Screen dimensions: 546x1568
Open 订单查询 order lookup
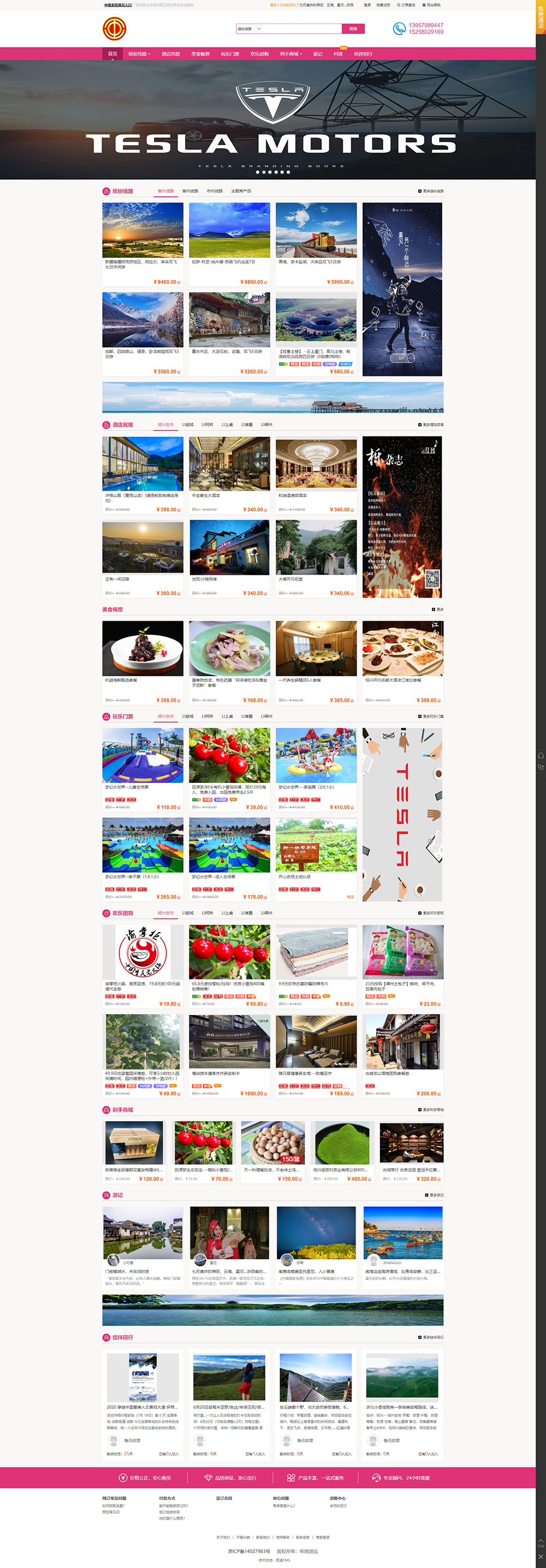(x=406, y=5)
